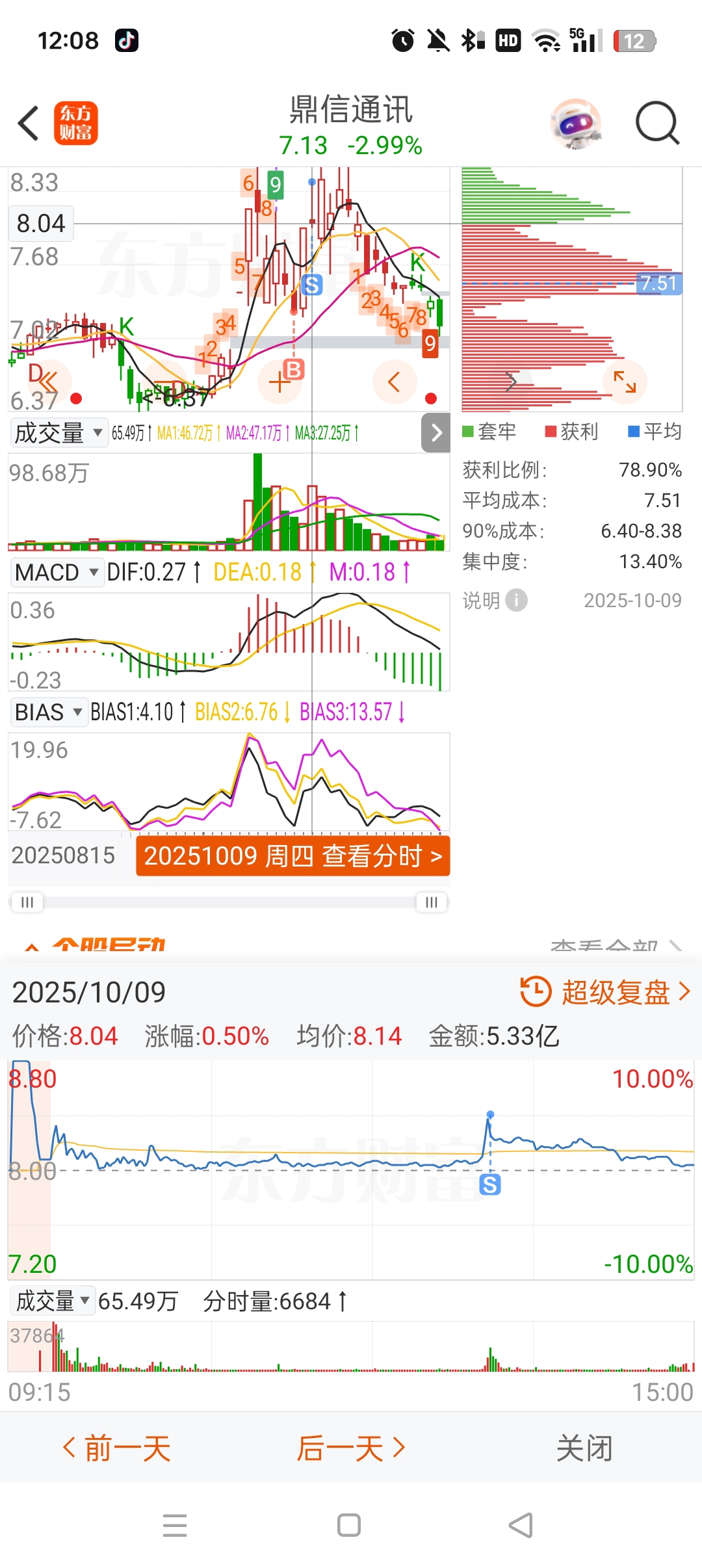Open the system recent apps menu
702x1568 pixels.
tap(175, 1525)
